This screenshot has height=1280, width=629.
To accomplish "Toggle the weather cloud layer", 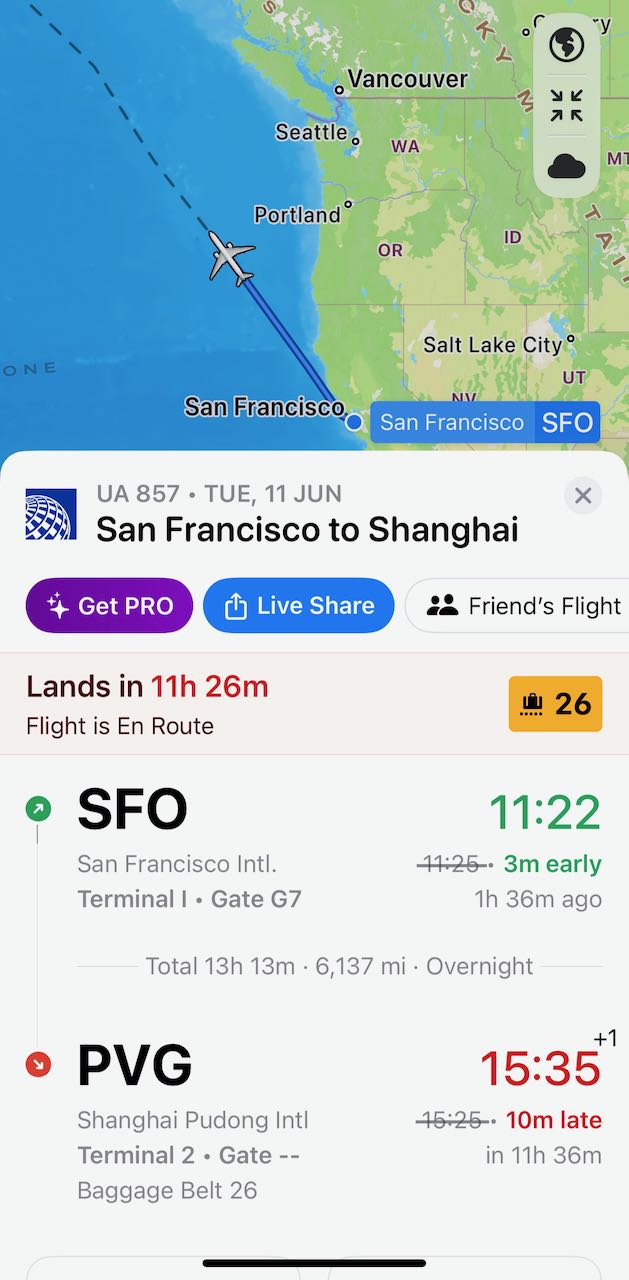I will [x=567, y=166].
